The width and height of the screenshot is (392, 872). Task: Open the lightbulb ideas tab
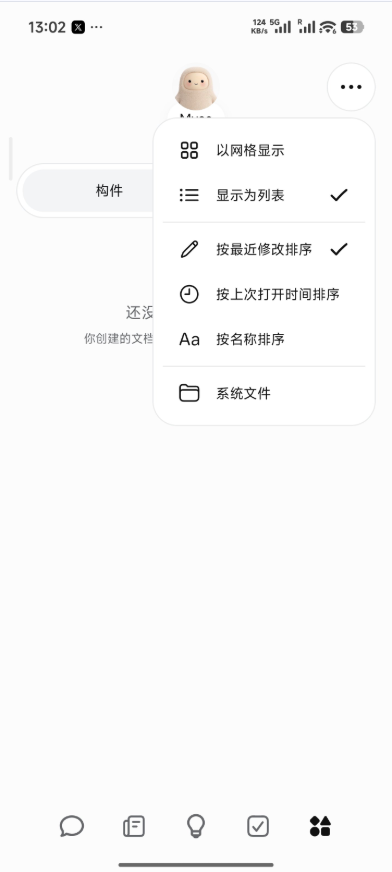point(196,826)
